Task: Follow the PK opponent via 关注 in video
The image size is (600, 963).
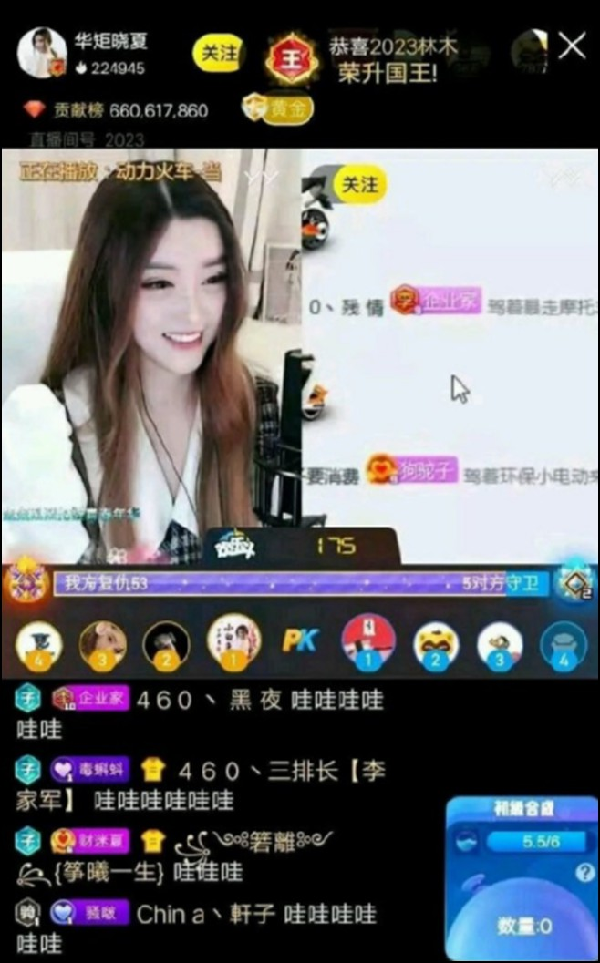Action: [360, 184]
